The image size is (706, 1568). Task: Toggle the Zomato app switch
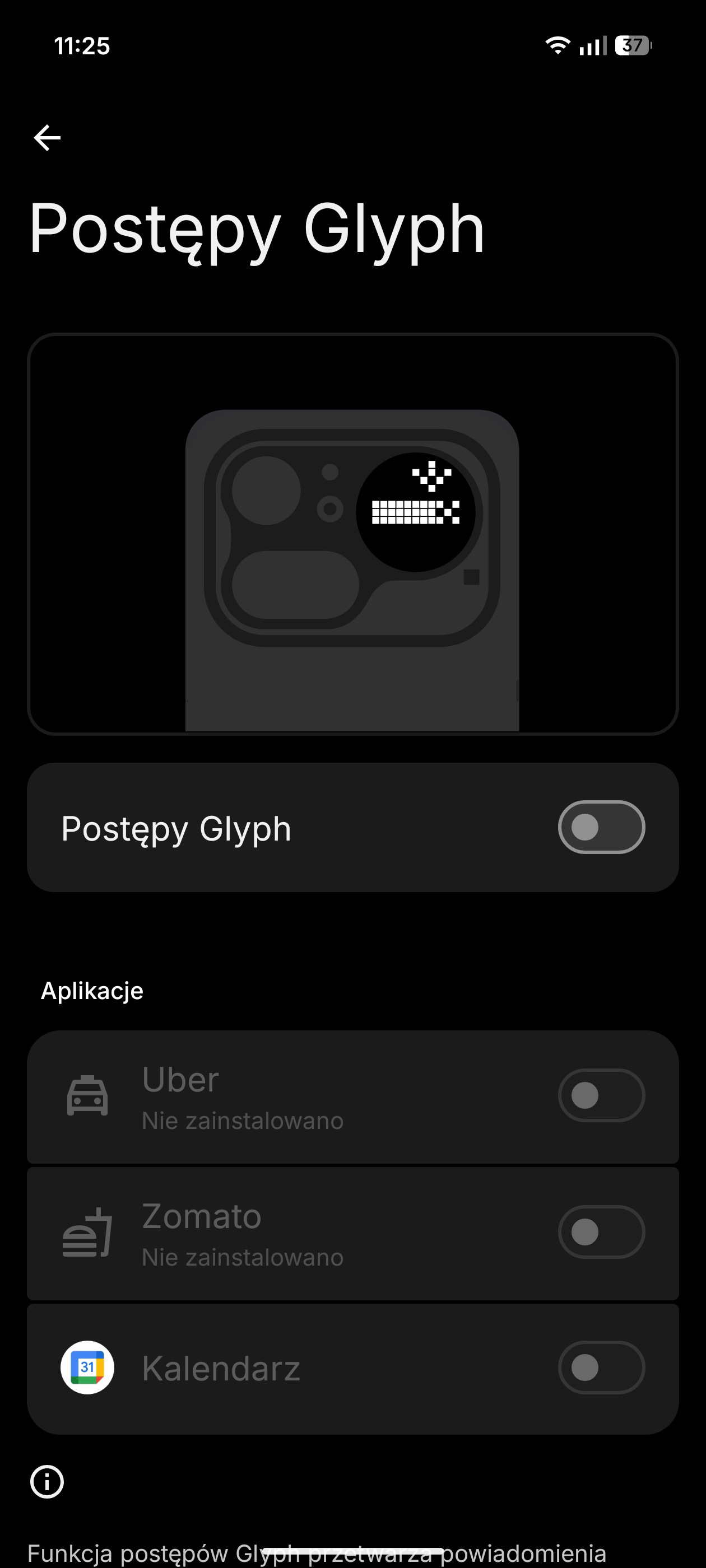click(x=601, y=1231)
